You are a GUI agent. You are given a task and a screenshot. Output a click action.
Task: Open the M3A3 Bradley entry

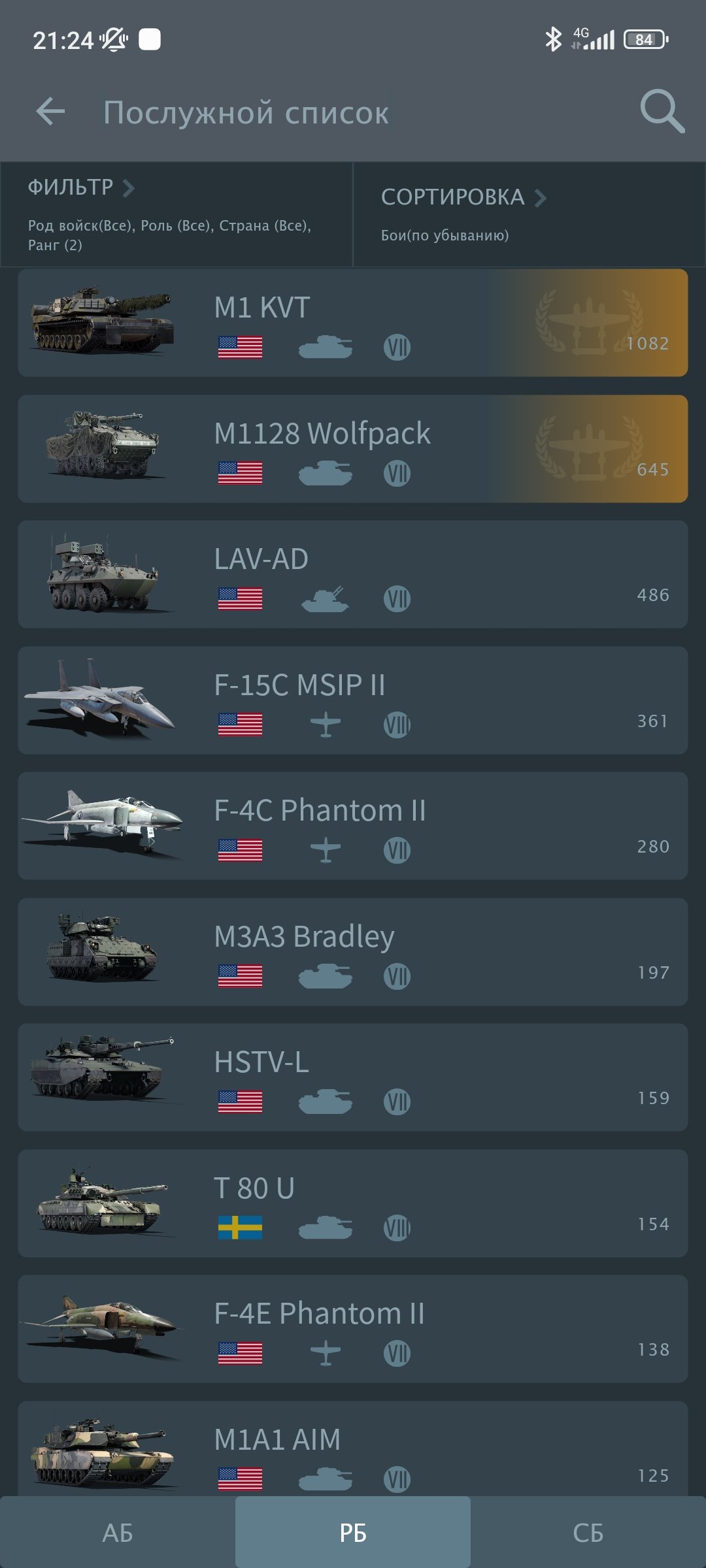(353, 952)
